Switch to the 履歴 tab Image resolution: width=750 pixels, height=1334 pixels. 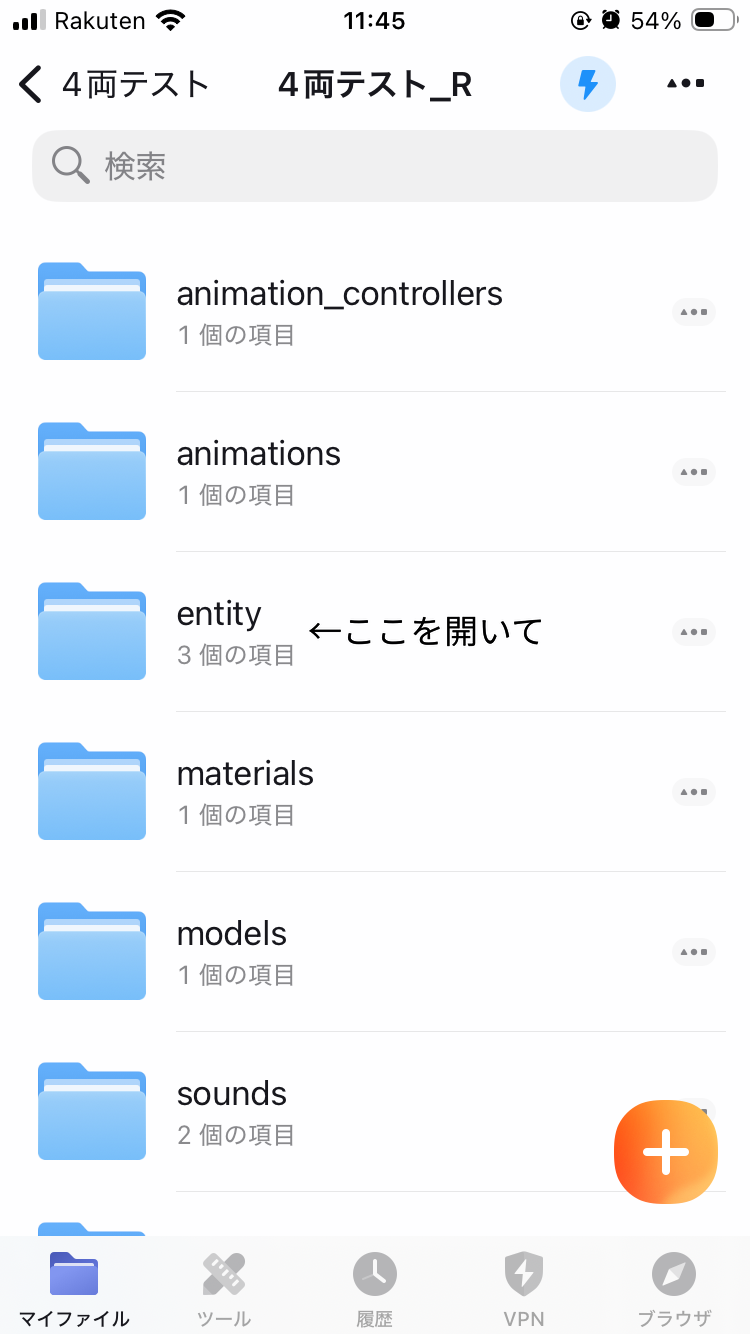[374, 1289]
